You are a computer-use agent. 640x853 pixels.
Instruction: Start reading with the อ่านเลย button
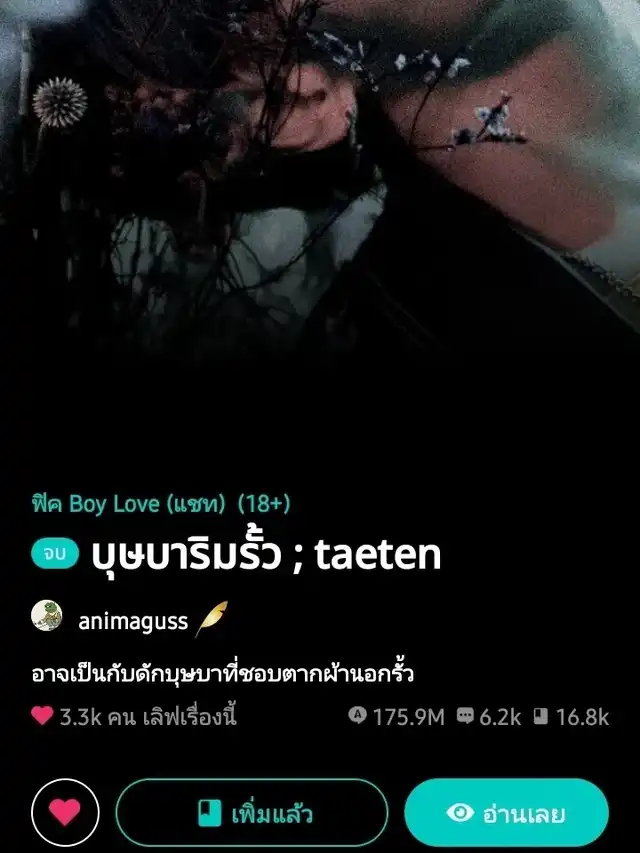[506, 813]
